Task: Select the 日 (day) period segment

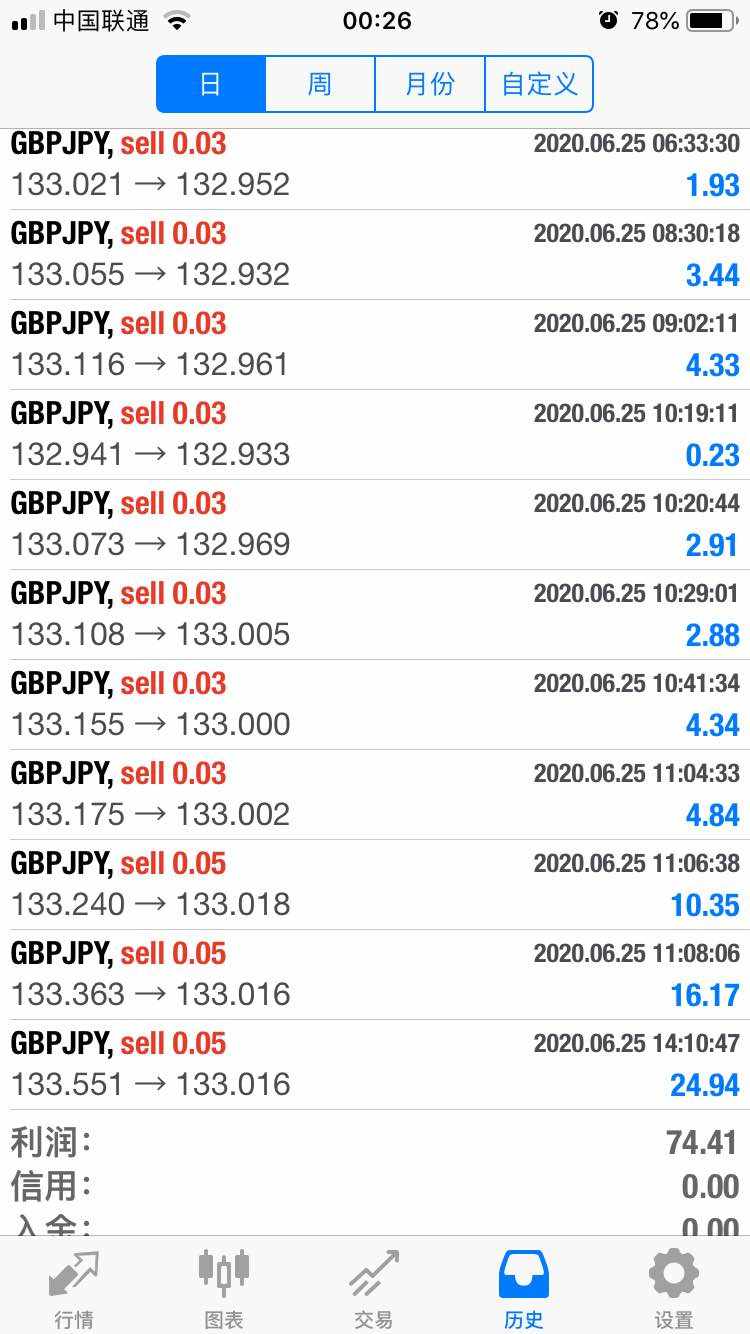Action: pos(211,84)
